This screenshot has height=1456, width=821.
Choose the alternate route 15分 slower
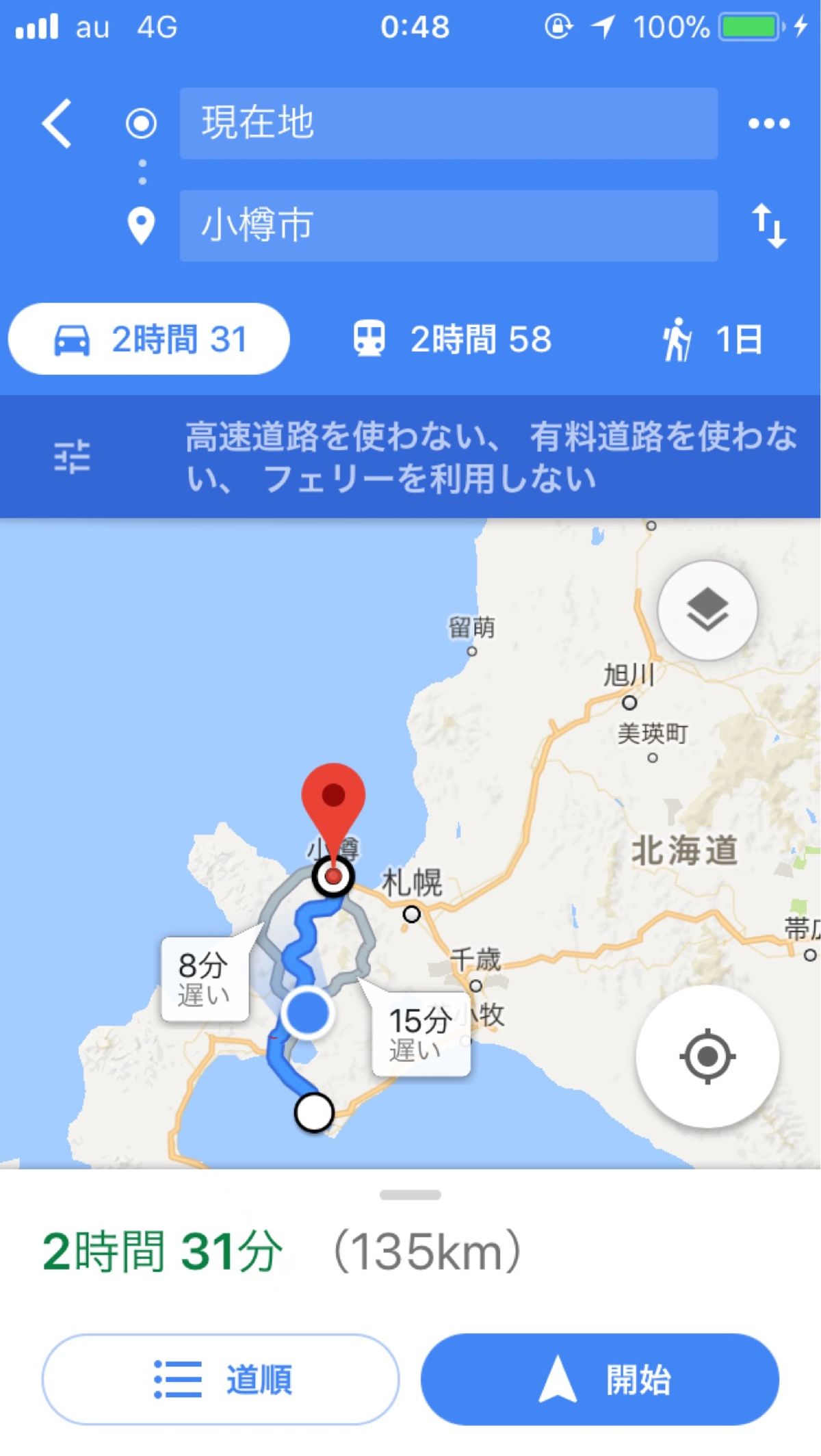pos(420,1034)
